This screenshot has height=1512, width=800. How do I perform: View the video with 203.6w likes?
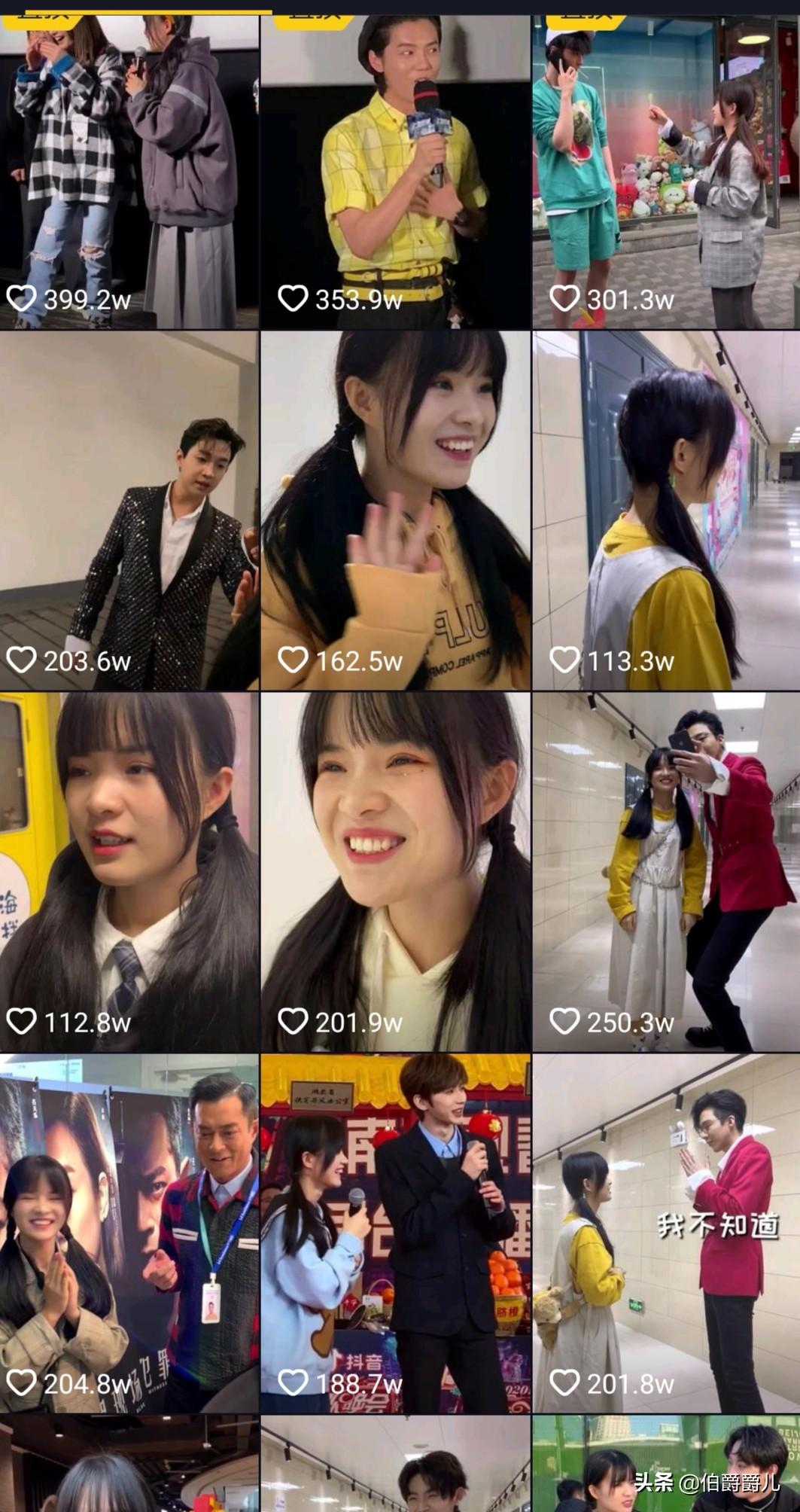[129, 510]
